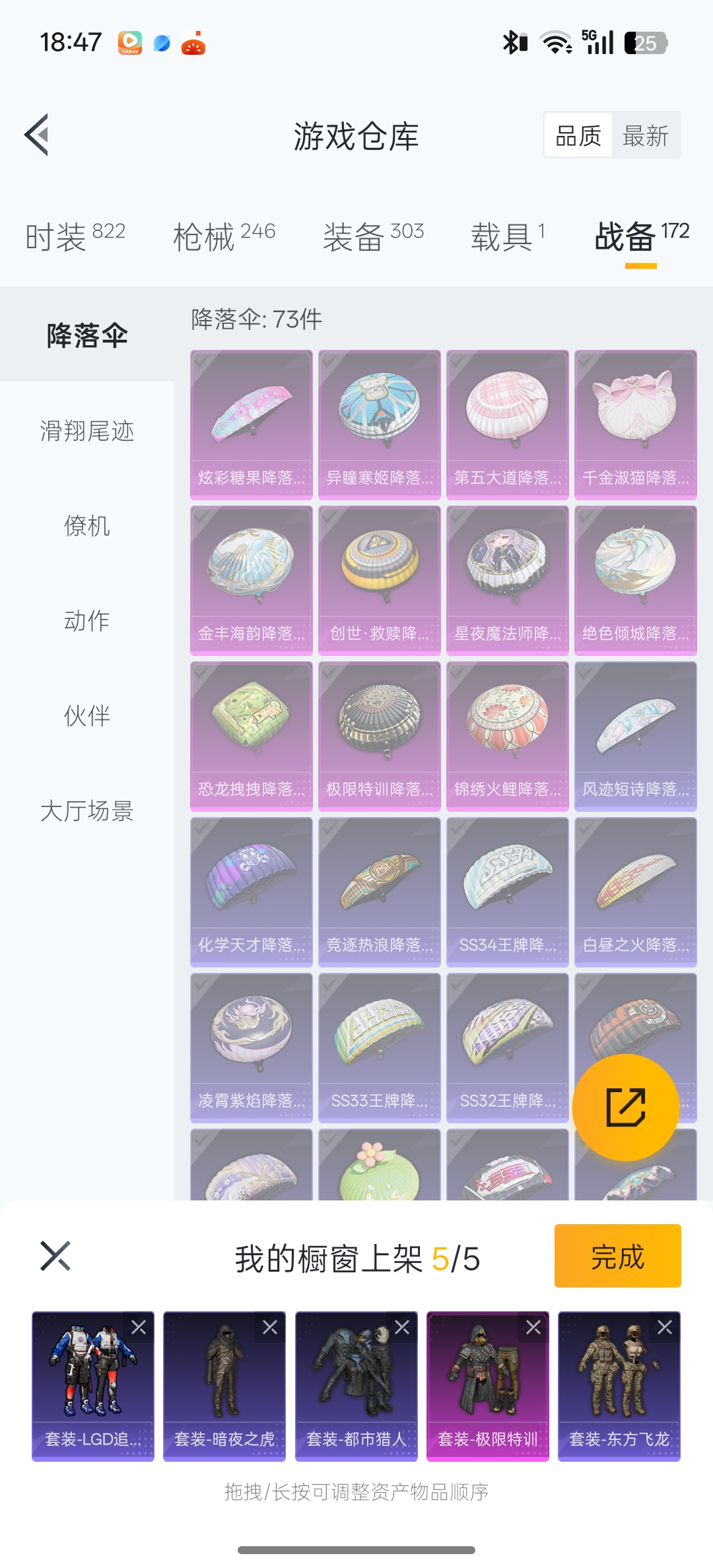
Task: Sort the warehouse by 最新
Action: pos(645,136)
